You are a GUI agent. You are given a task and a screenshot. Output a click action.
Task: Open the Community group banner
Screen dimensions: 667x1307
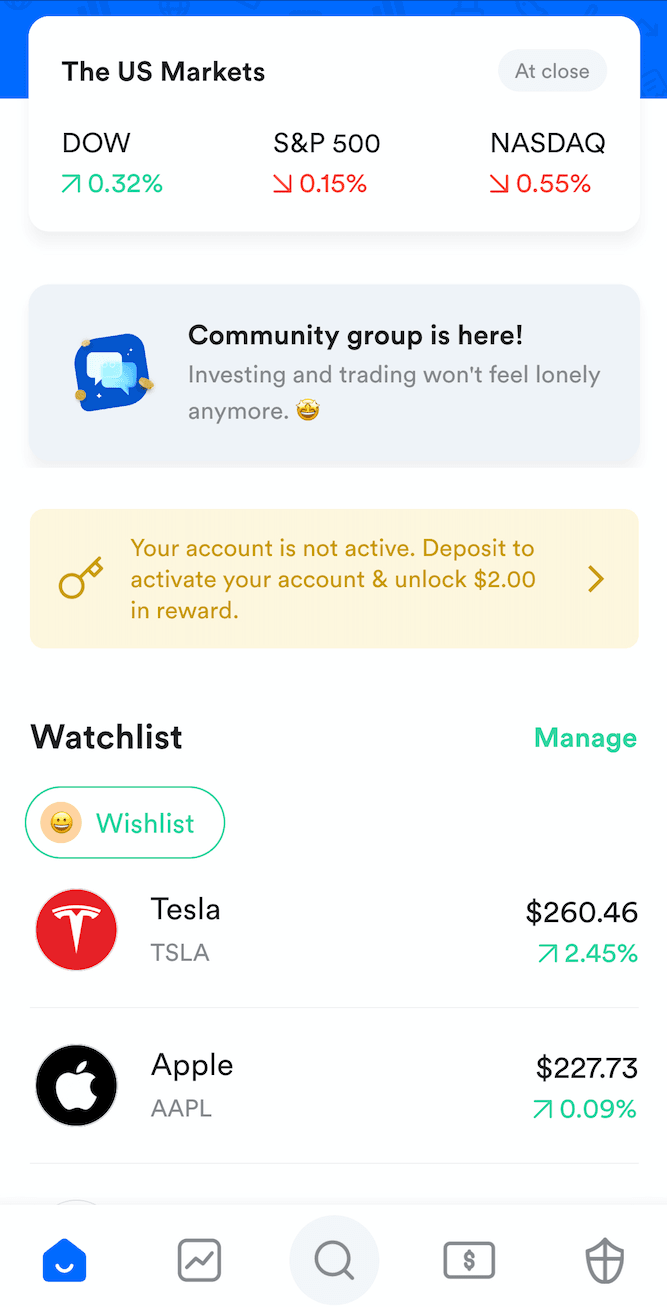click(x=334, y=375)
